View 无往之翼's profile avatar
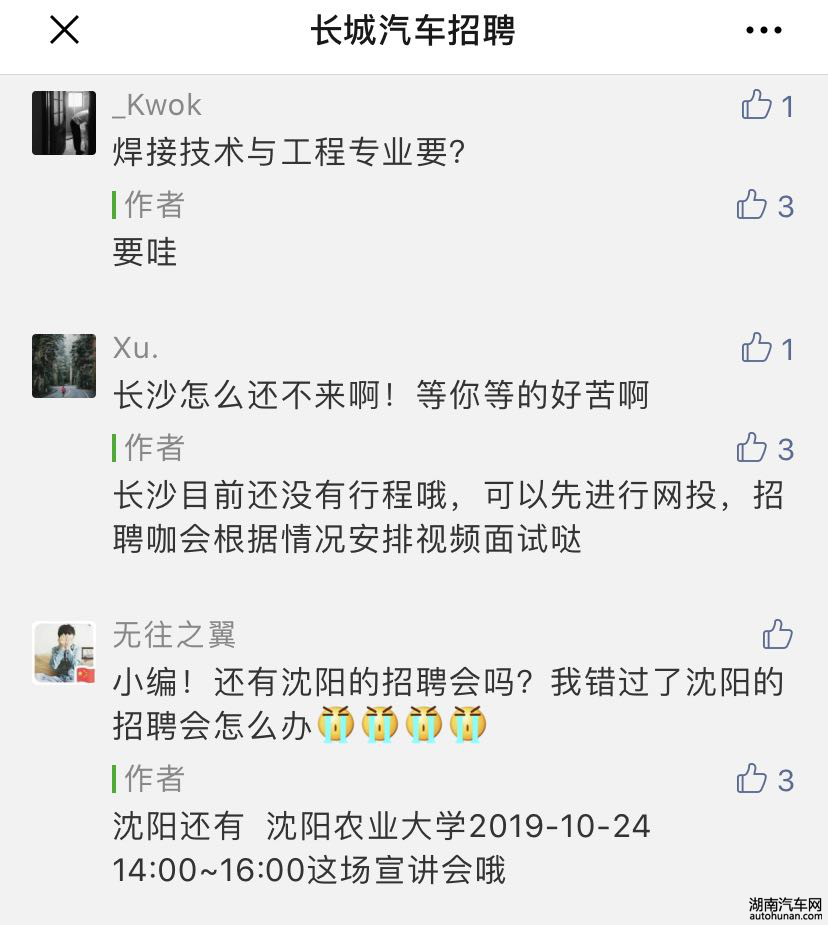The height and width of the screenshot is (925, 828). point(64,652)
